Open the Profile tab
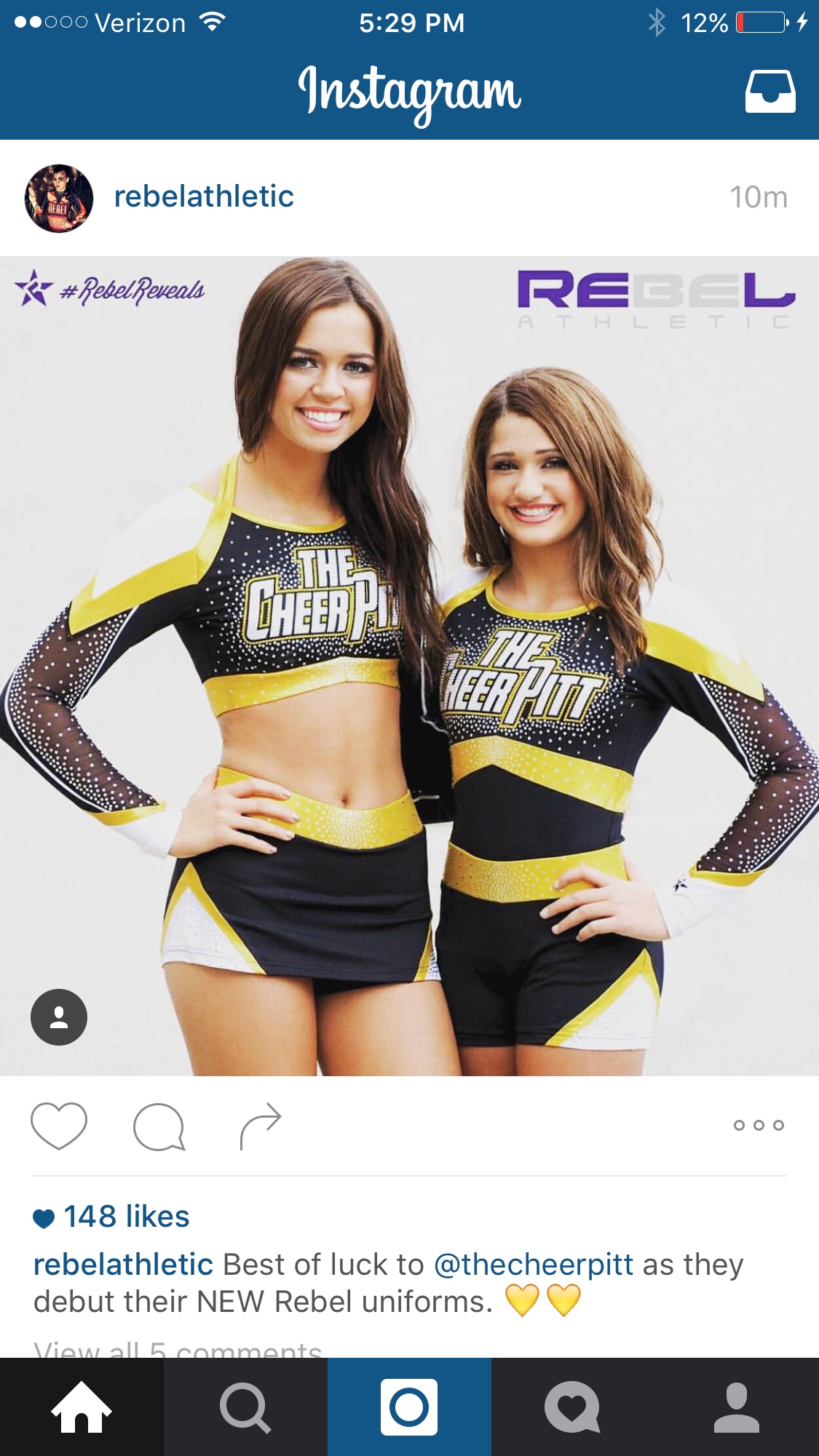819x1456 pixels. [737, 1407]
